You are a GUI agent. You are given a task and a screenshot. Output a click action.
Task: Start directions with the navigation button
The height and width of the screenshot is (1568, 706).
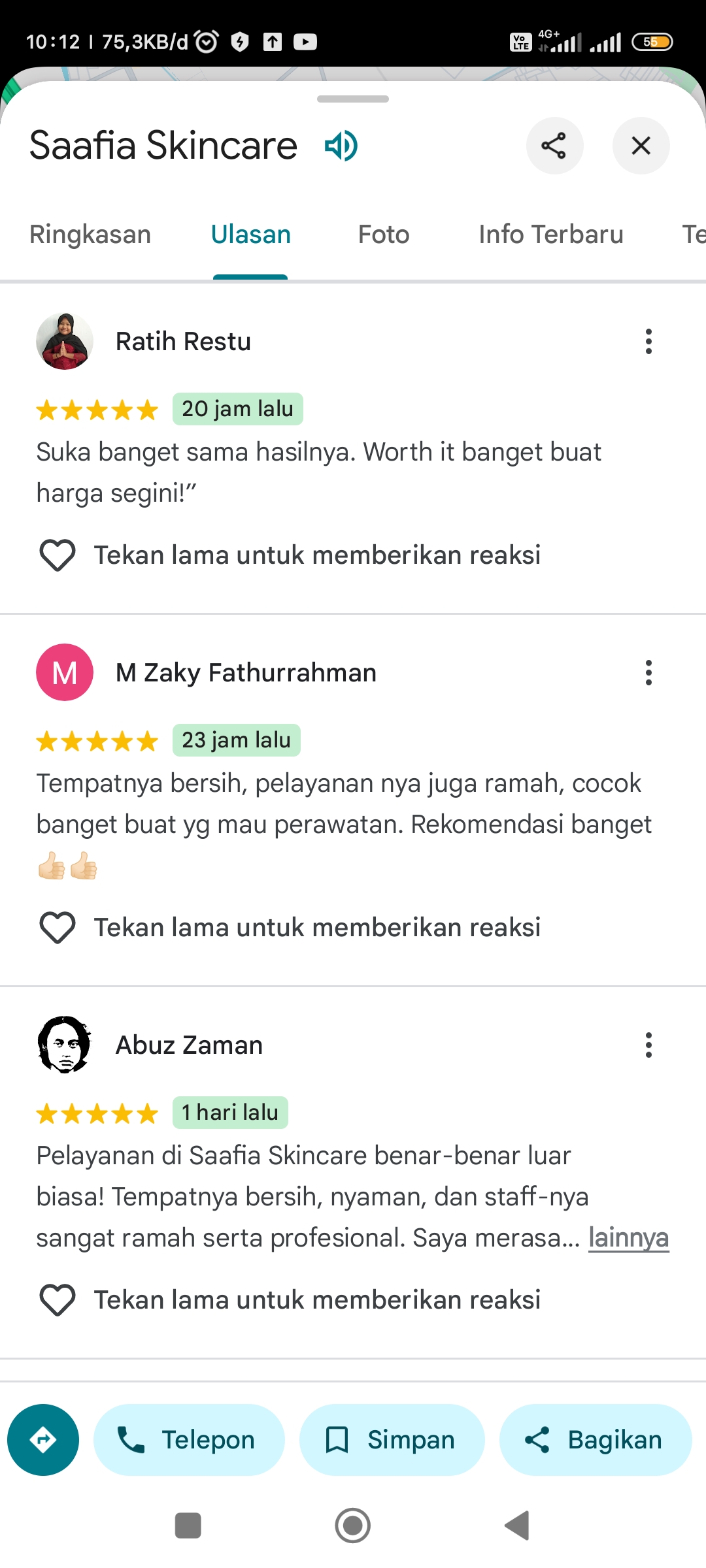tap(43, 1440)
